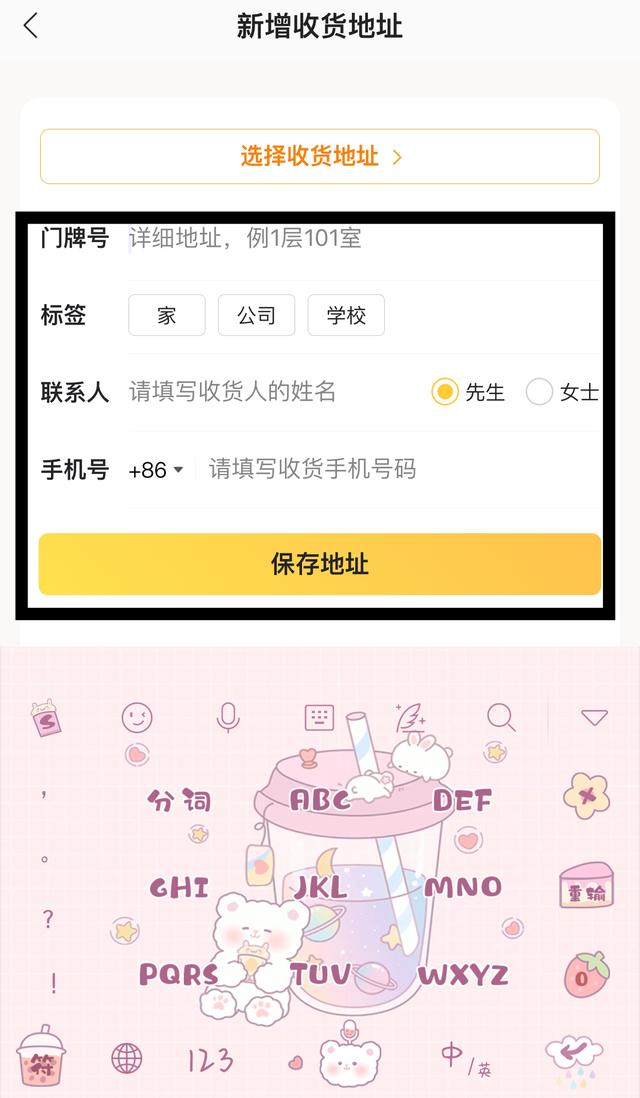Viewport: 640px width, 1098px height.
Task: Select the 公司 label chip
Action: click(256, 316)
